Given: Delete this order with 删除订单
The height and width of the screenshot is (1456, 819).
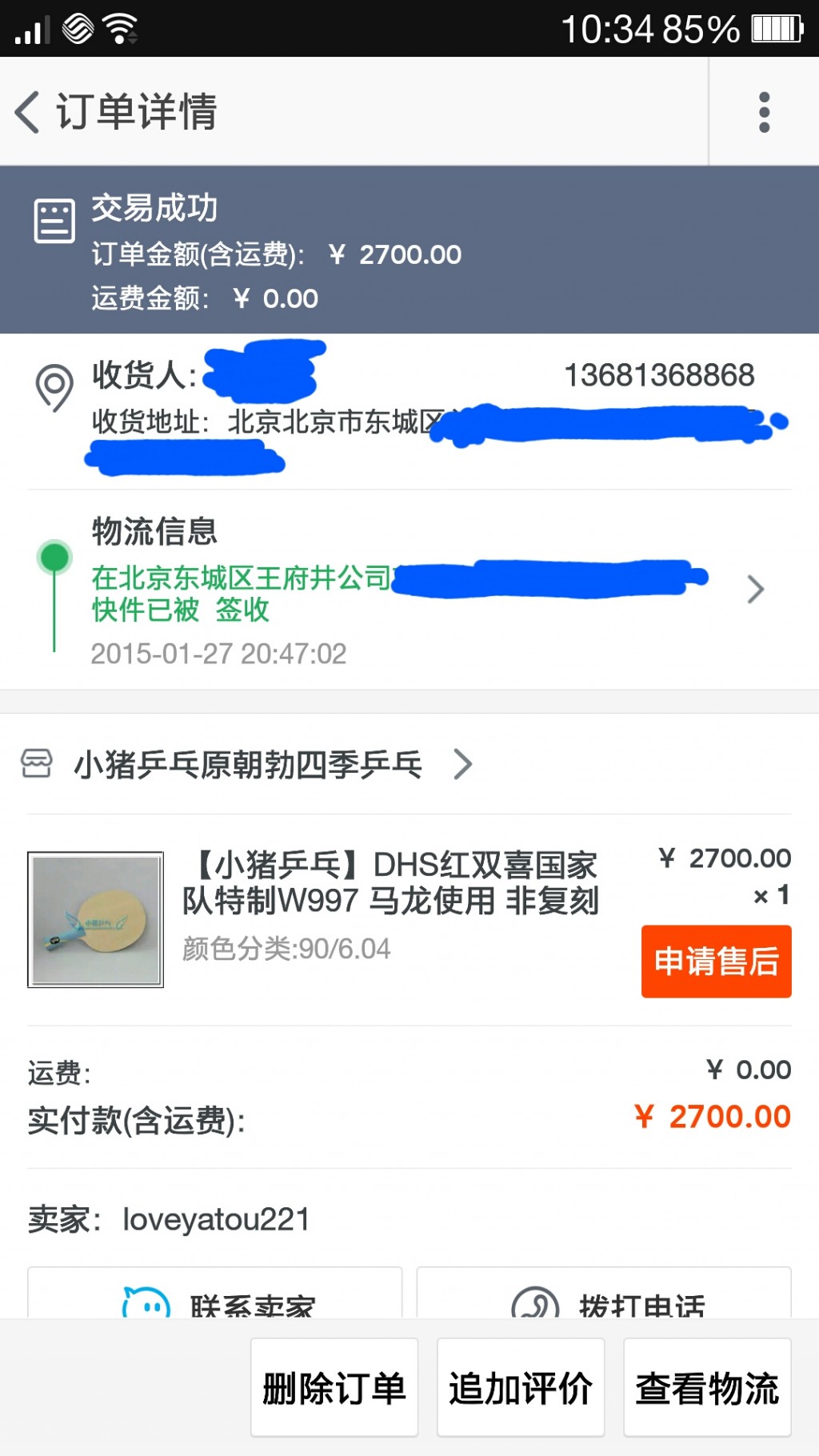Looking at the screenshot, I should coord(334,1388).
